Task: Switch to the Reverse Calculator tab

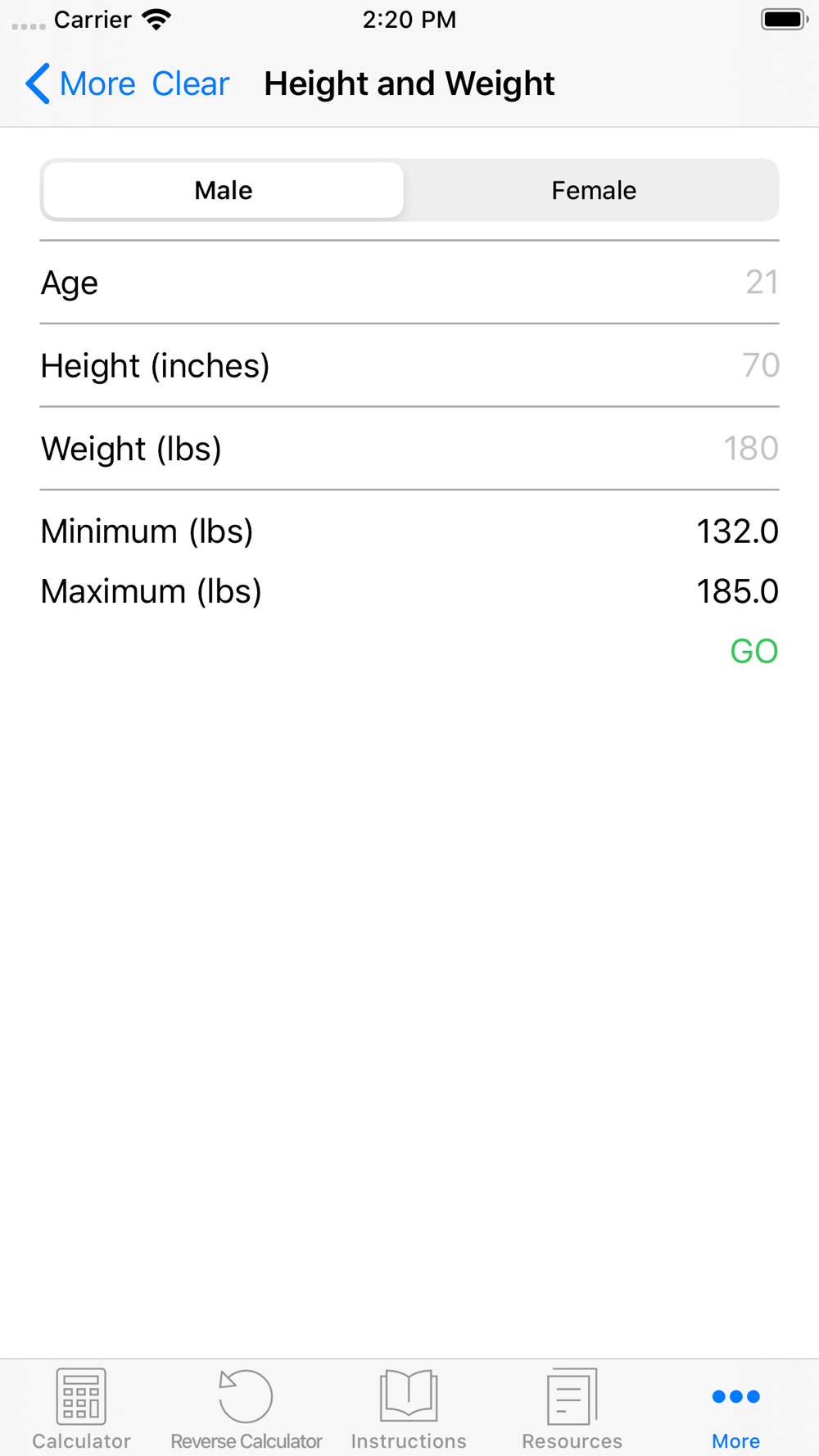Action: 246,1409
